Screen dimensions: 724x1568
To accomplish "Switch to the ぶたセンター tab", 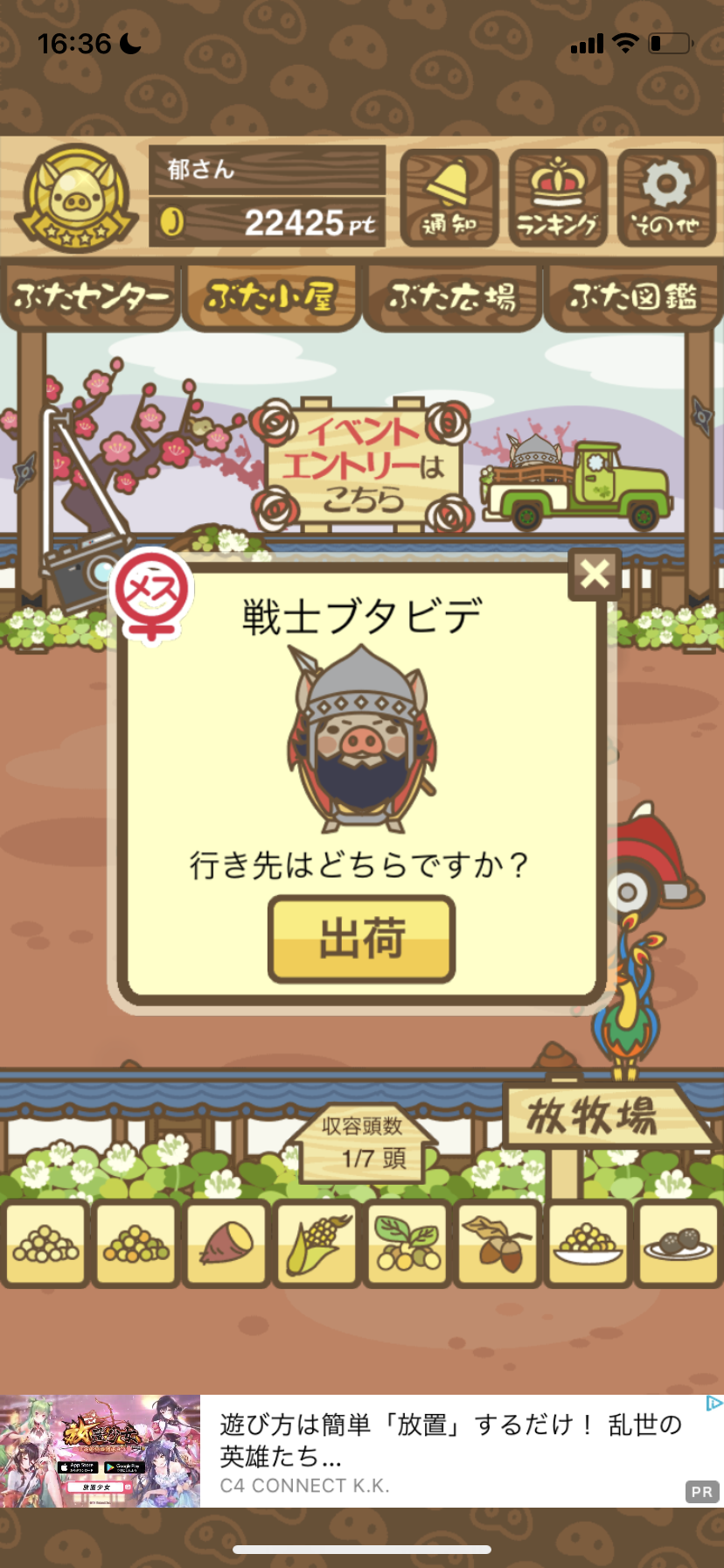I will tap(90, 297).
